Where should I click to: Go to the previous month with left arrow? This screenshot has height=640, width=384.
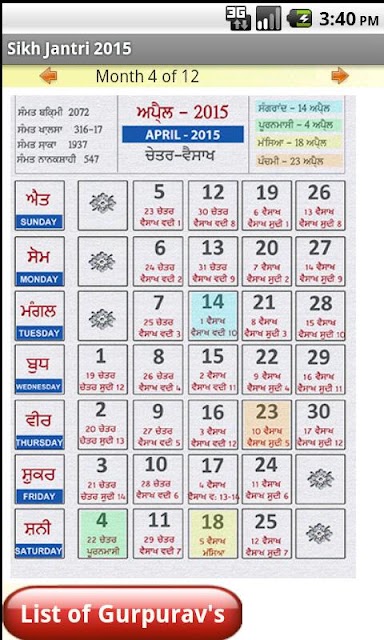click(x=48, y=76)
